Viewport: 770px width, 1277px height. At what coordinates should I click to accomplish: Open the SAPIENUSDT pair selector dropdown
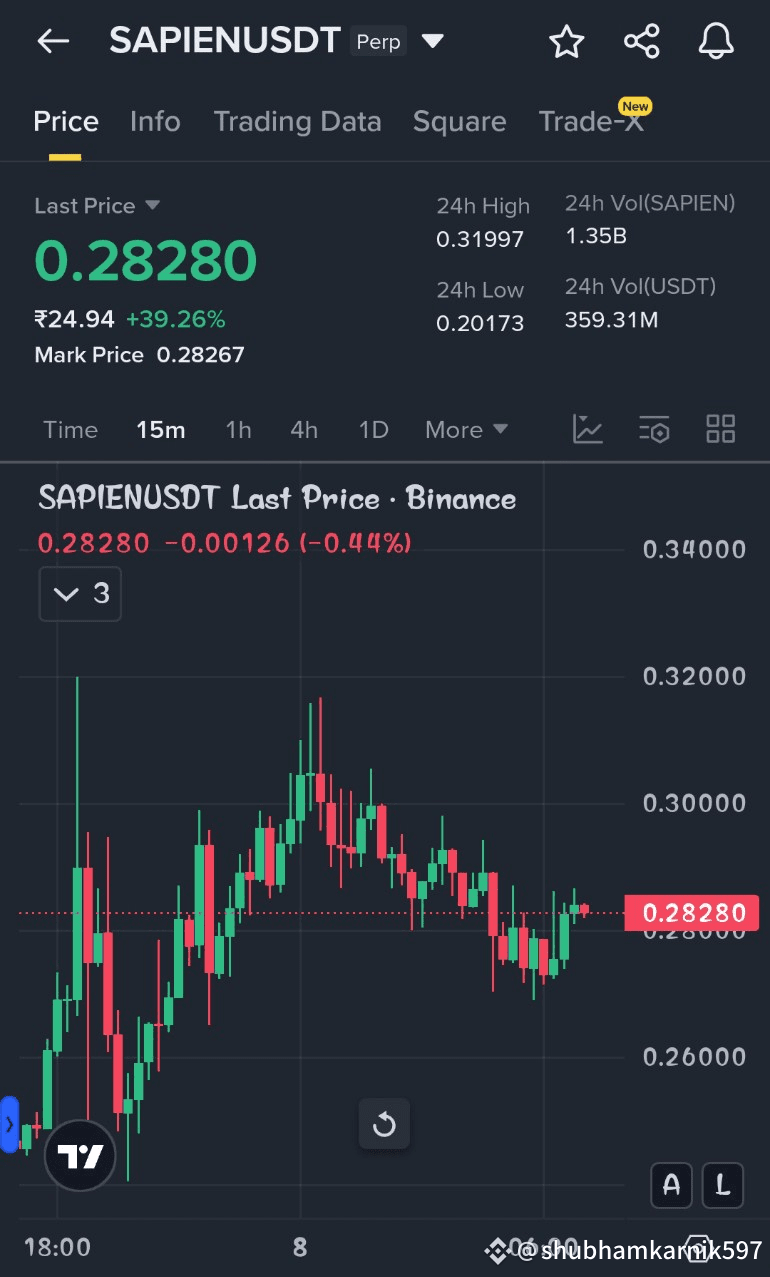433,42
